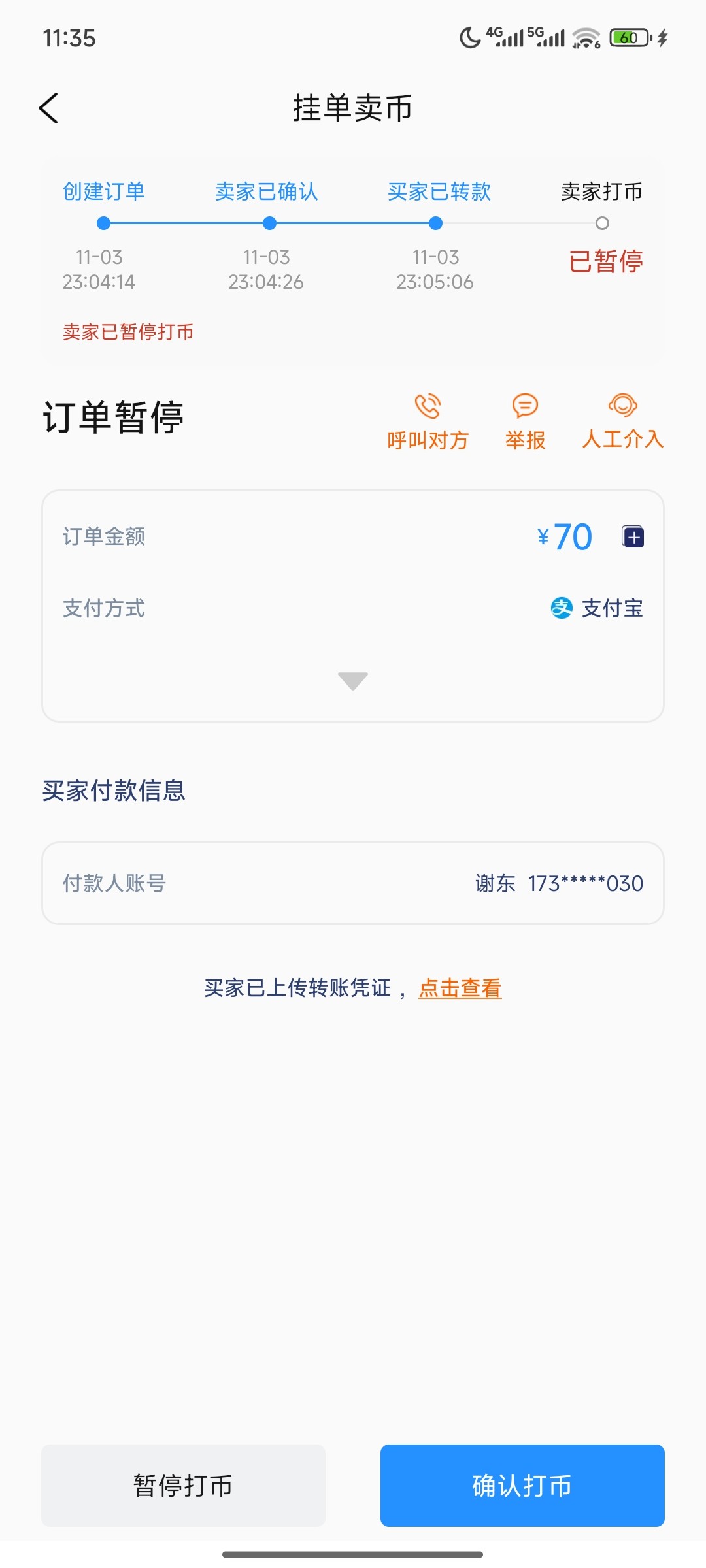Viewport: 706px width, 1568px height.
Task: Select the 支付宝 Alipay payment icon
Action: (561, 608)
